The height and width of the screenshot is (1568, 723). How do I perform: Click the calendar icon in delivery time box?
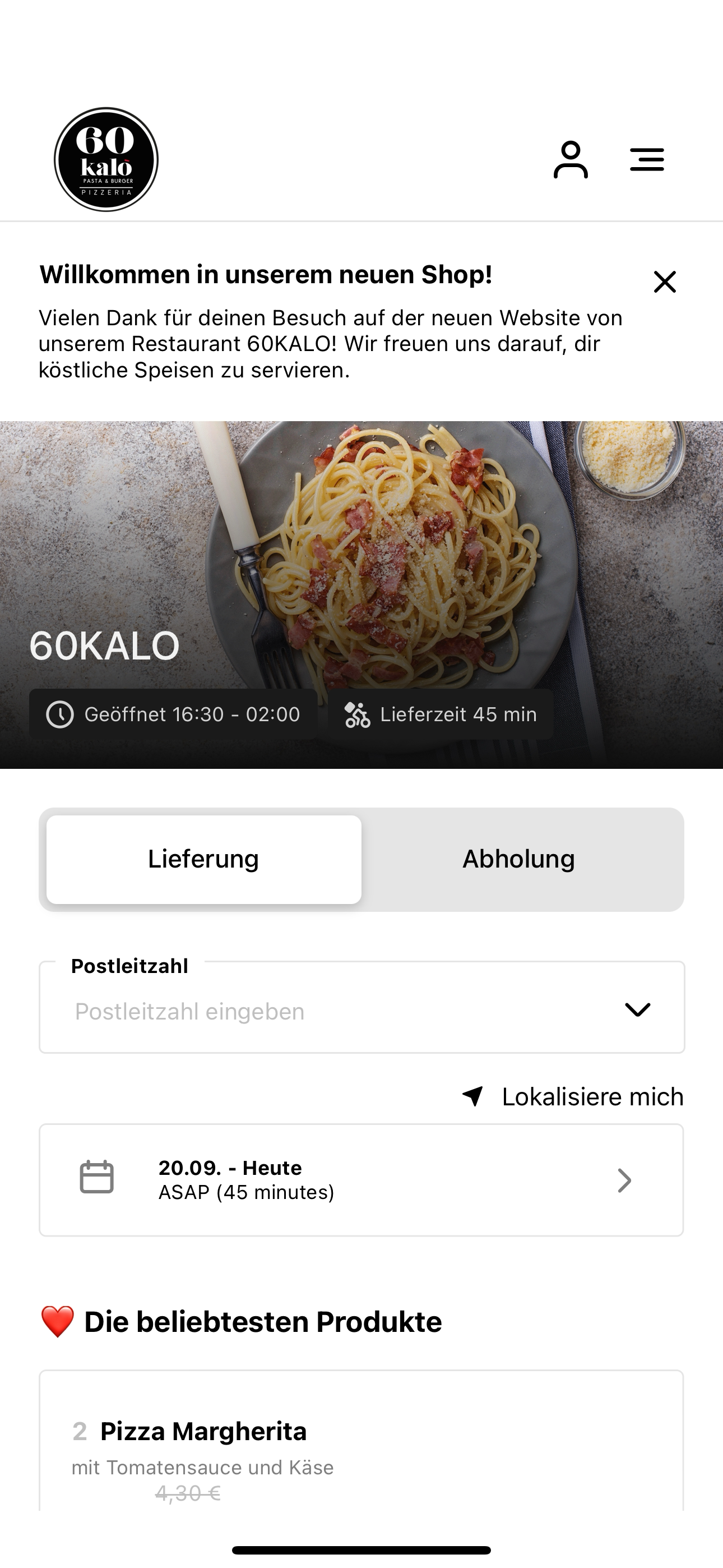(x=96, y=1178)
